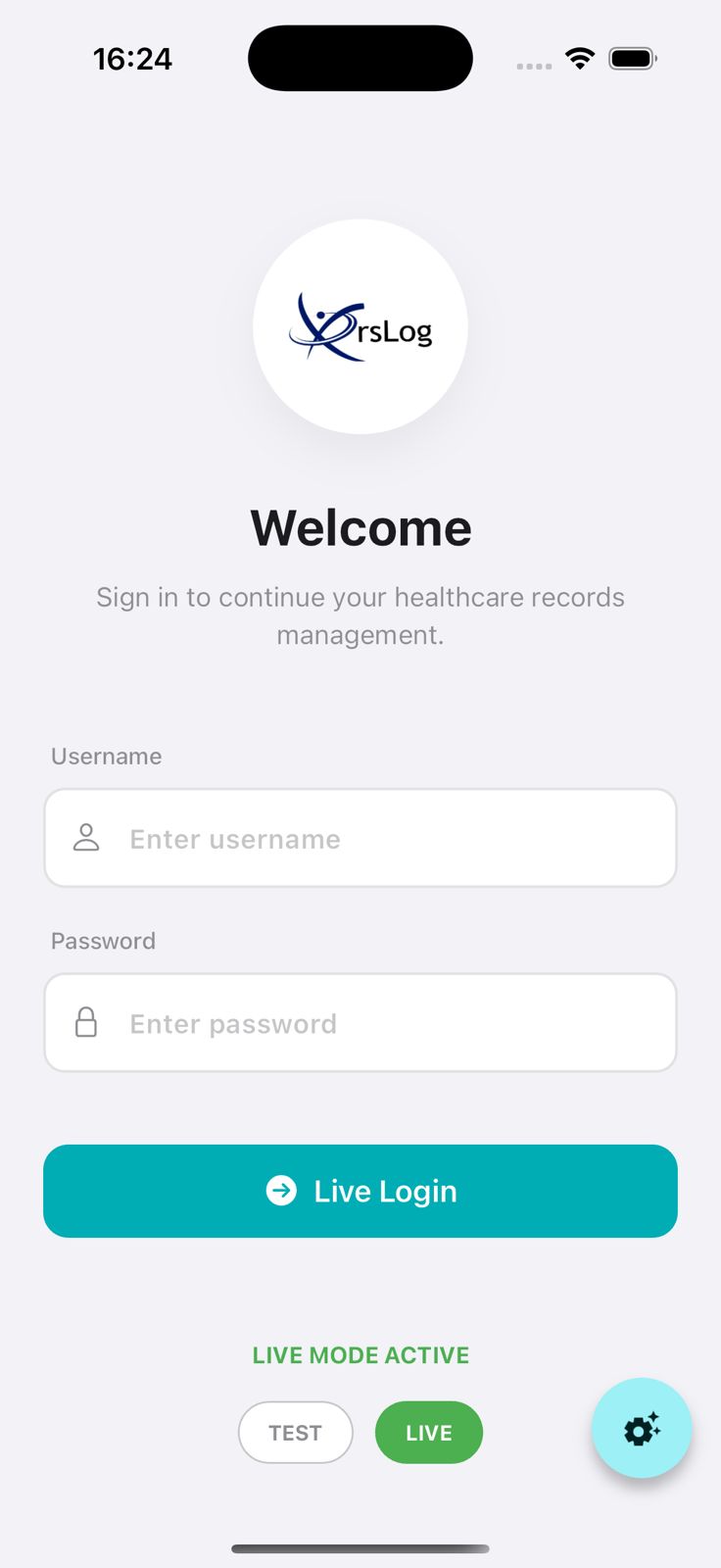Tap the clock showing 16:24
This screenshot has height=1568, width=721.
click(133, 58)
